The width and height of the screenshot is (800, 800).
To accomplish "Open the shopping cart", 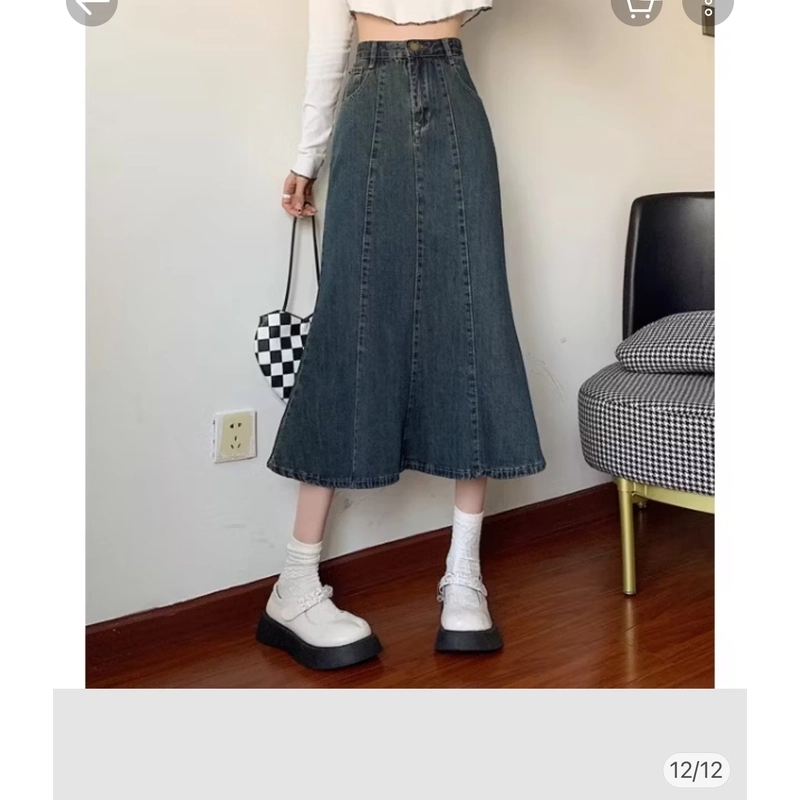I will [x=637, y=8].
